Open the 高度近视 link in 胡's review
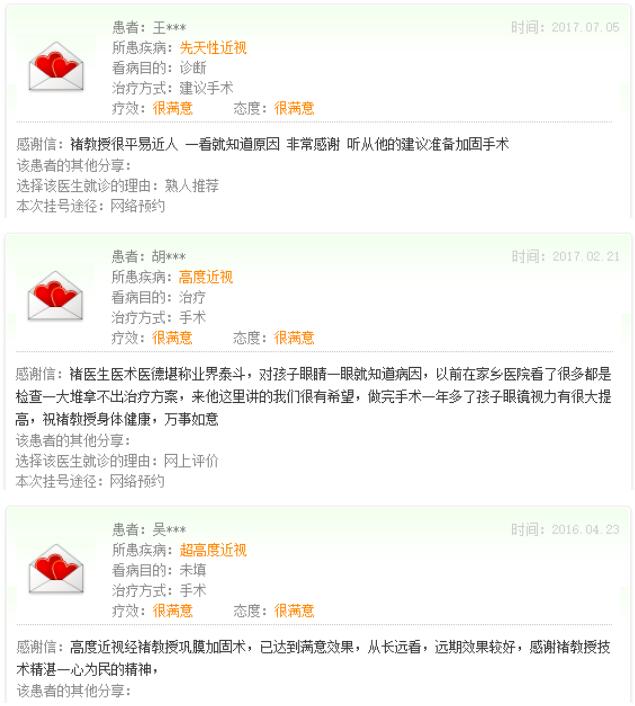 (x=206, y=277)
